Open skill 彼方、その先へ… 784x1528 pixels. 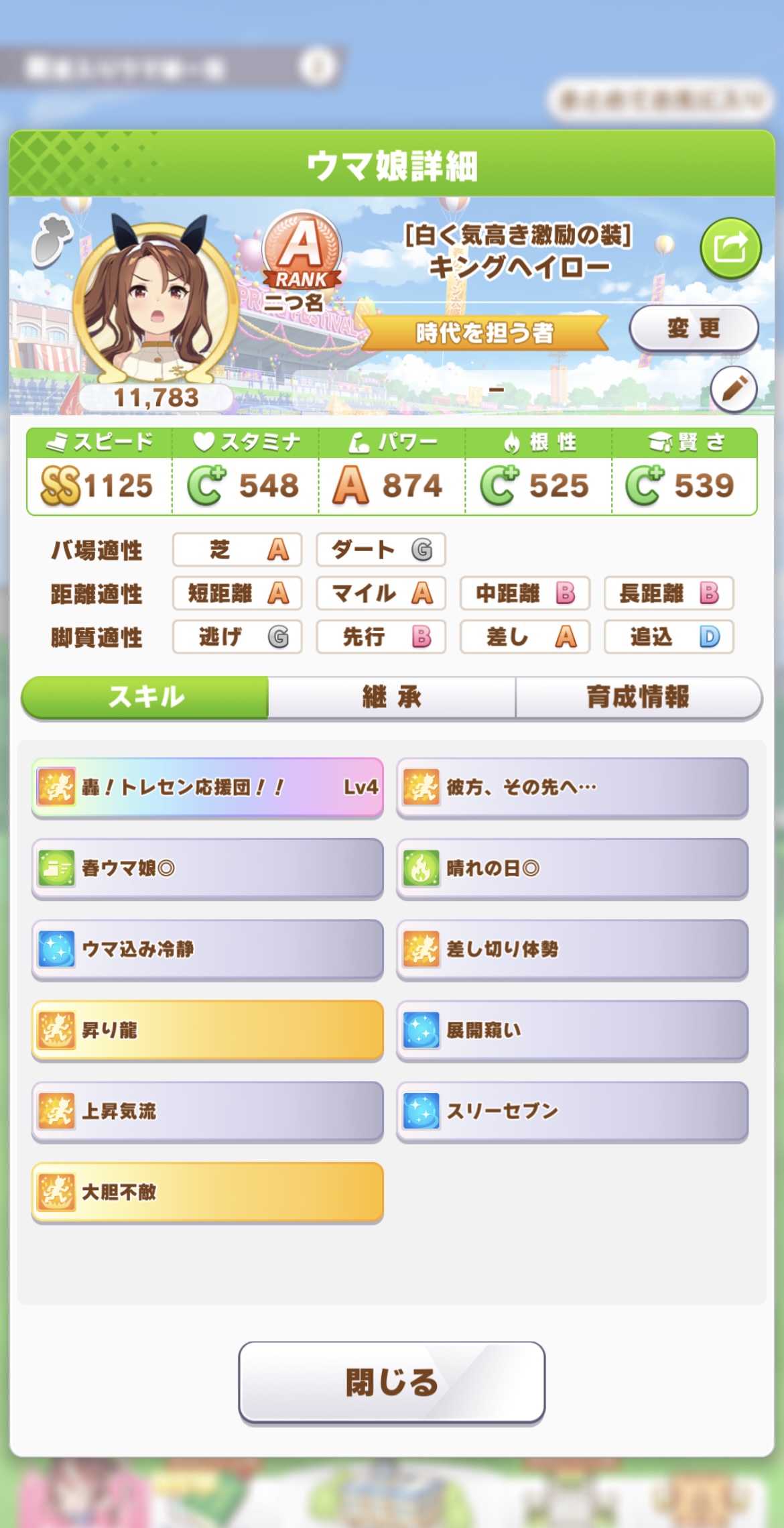tap(572, 787)
